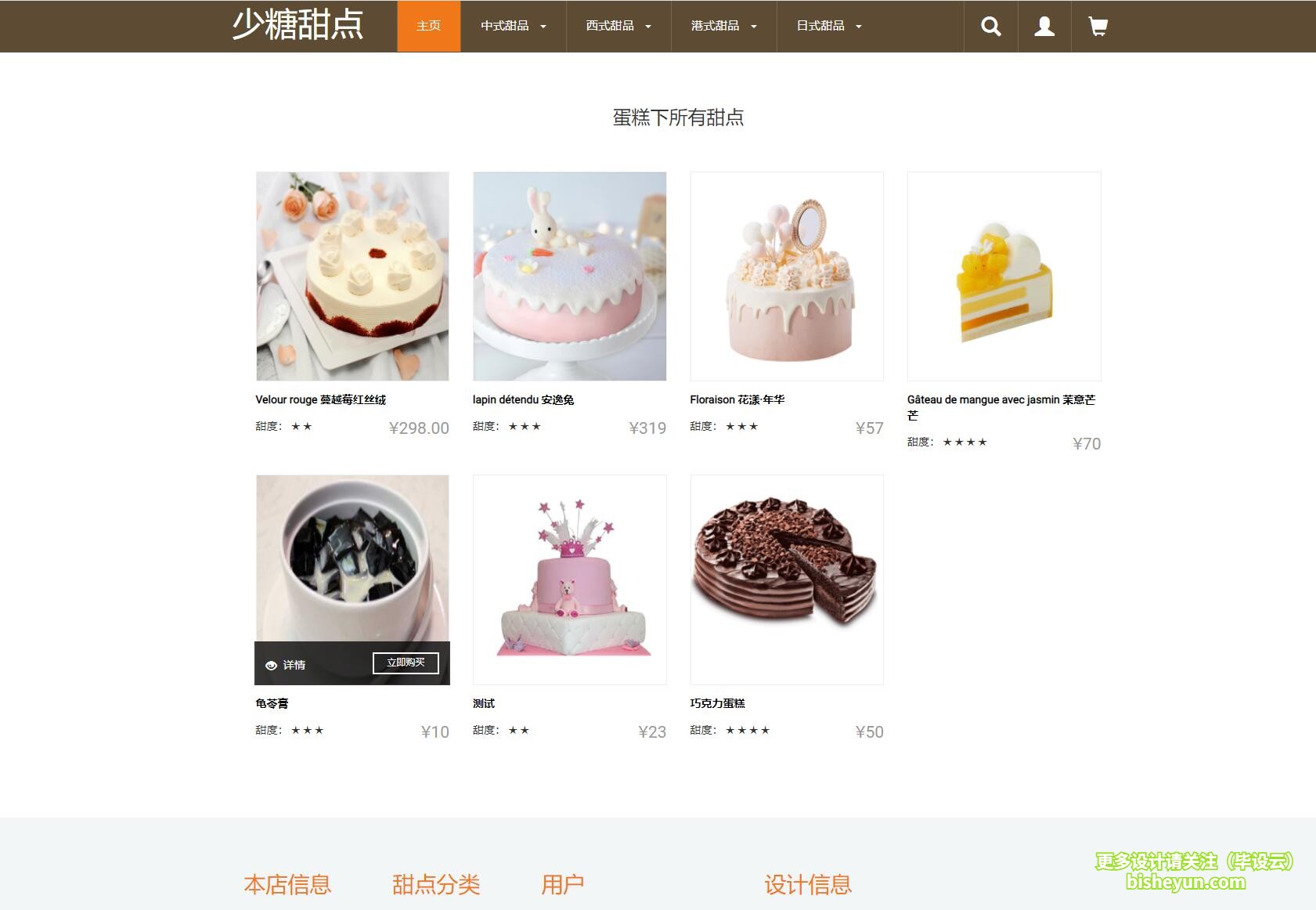Screen dimensions: 1316x910
Task: Open the 测试 cake product card
Action: click(569, 580)
